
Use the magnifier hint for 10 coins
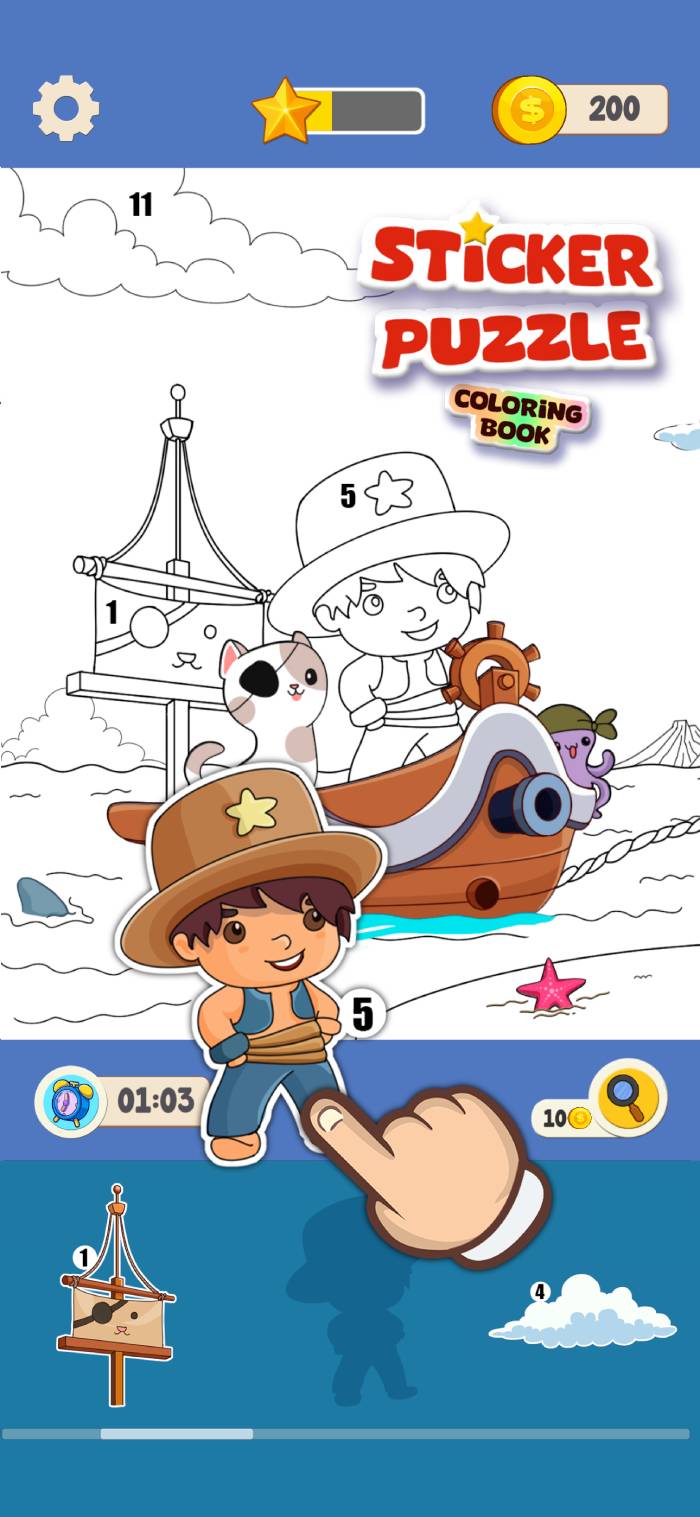point(627,1098)
